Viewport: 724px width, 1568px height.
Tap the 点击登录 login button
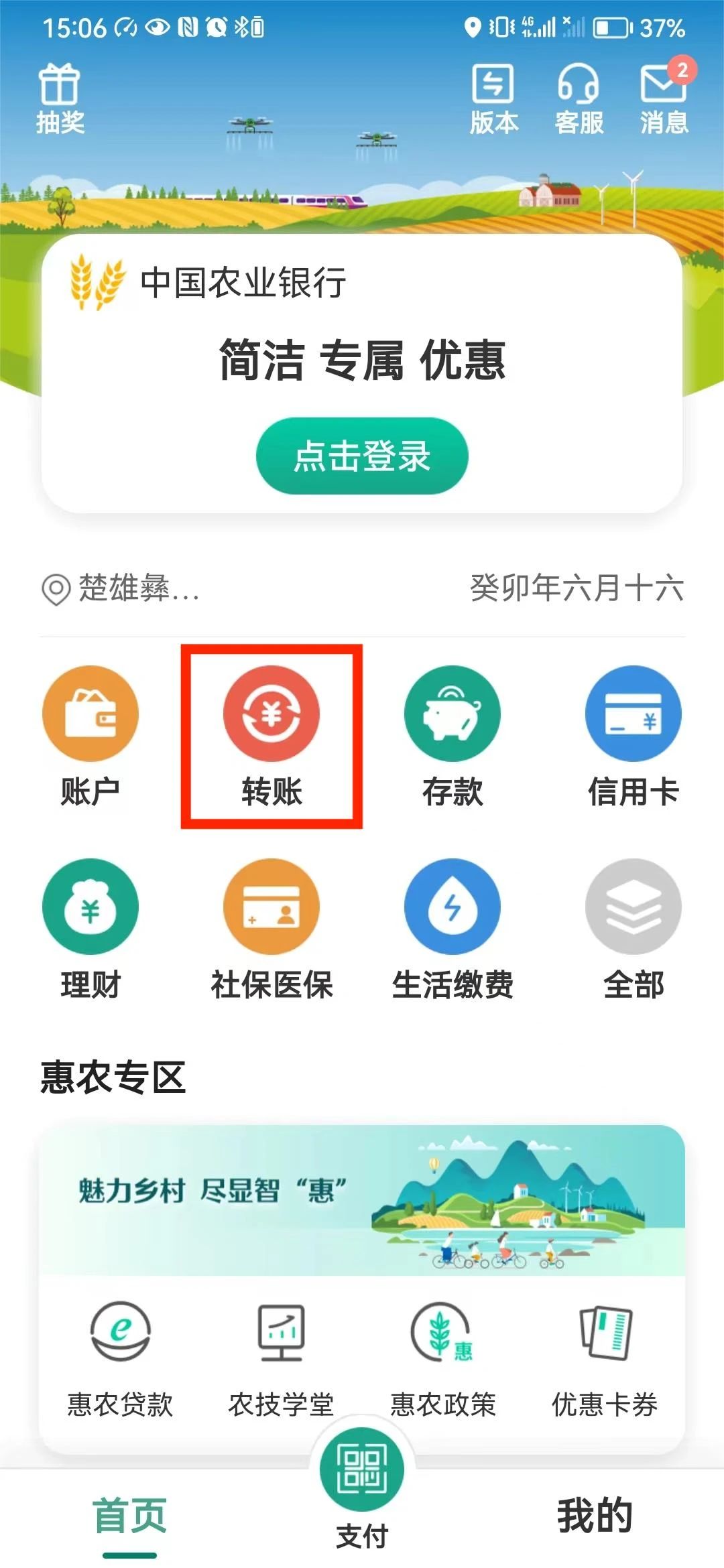tap(362, 456)
